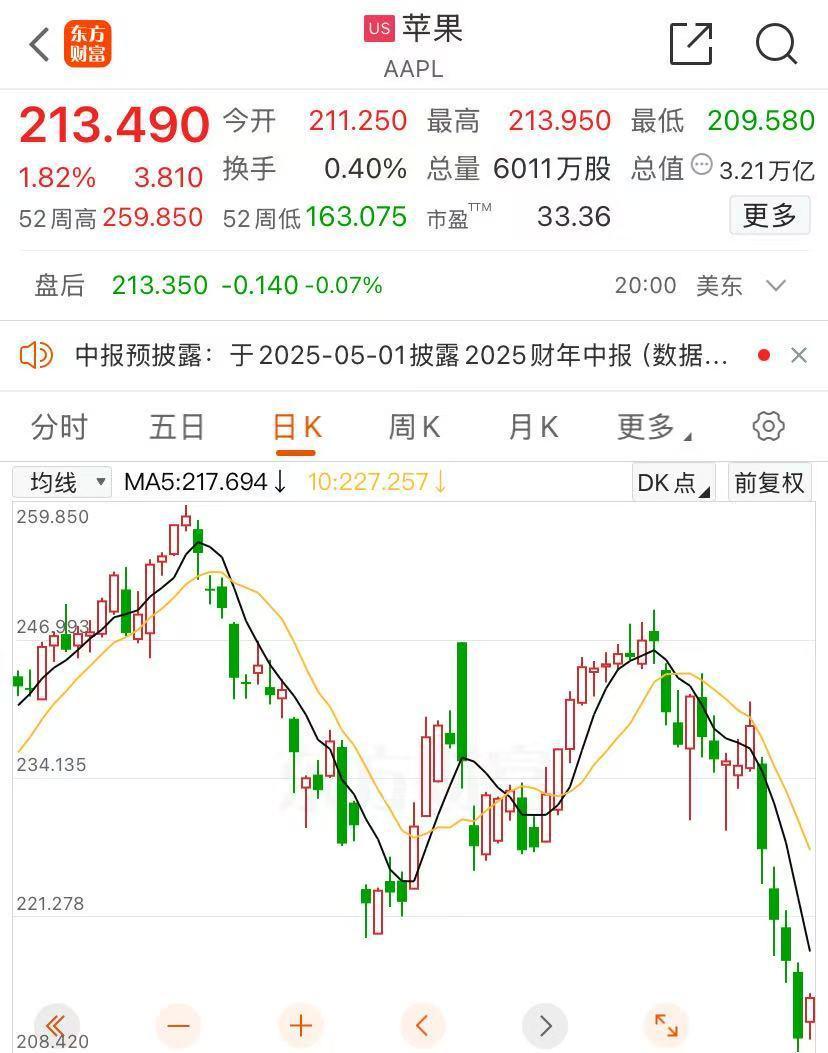828x1053 pixels.
Task: Zoom in the K-line chart
Action: tap(301, 1025)
